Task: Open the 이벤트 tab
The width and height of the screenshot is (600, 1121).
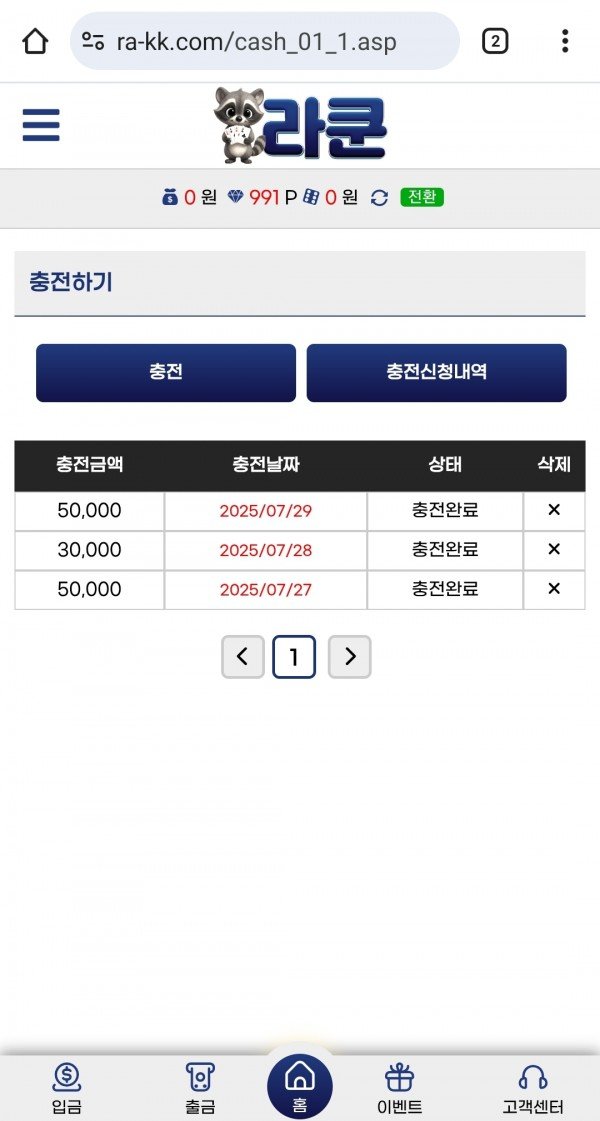Action: [x=400, y=1089]
